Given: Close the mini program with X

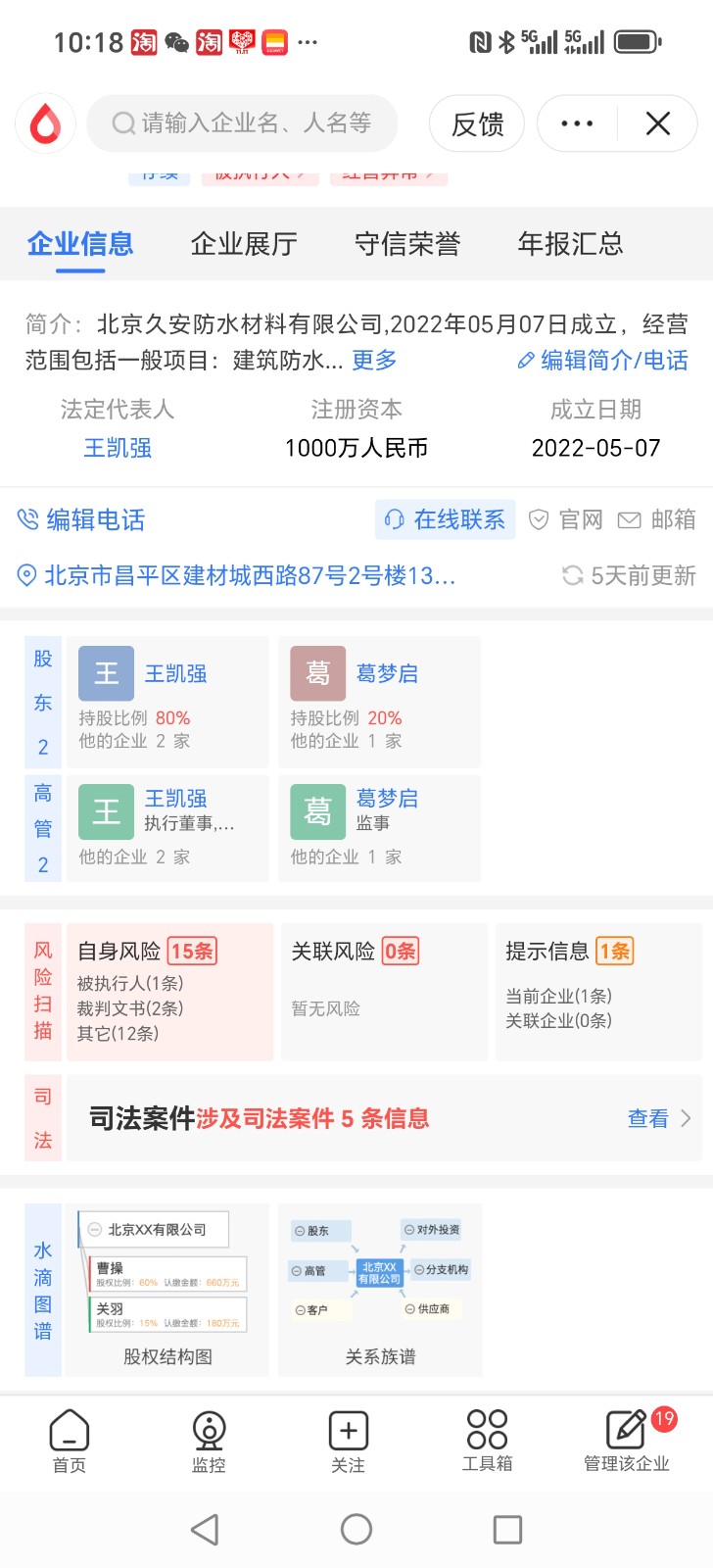Looking at the screenshot, I should 658,123.
